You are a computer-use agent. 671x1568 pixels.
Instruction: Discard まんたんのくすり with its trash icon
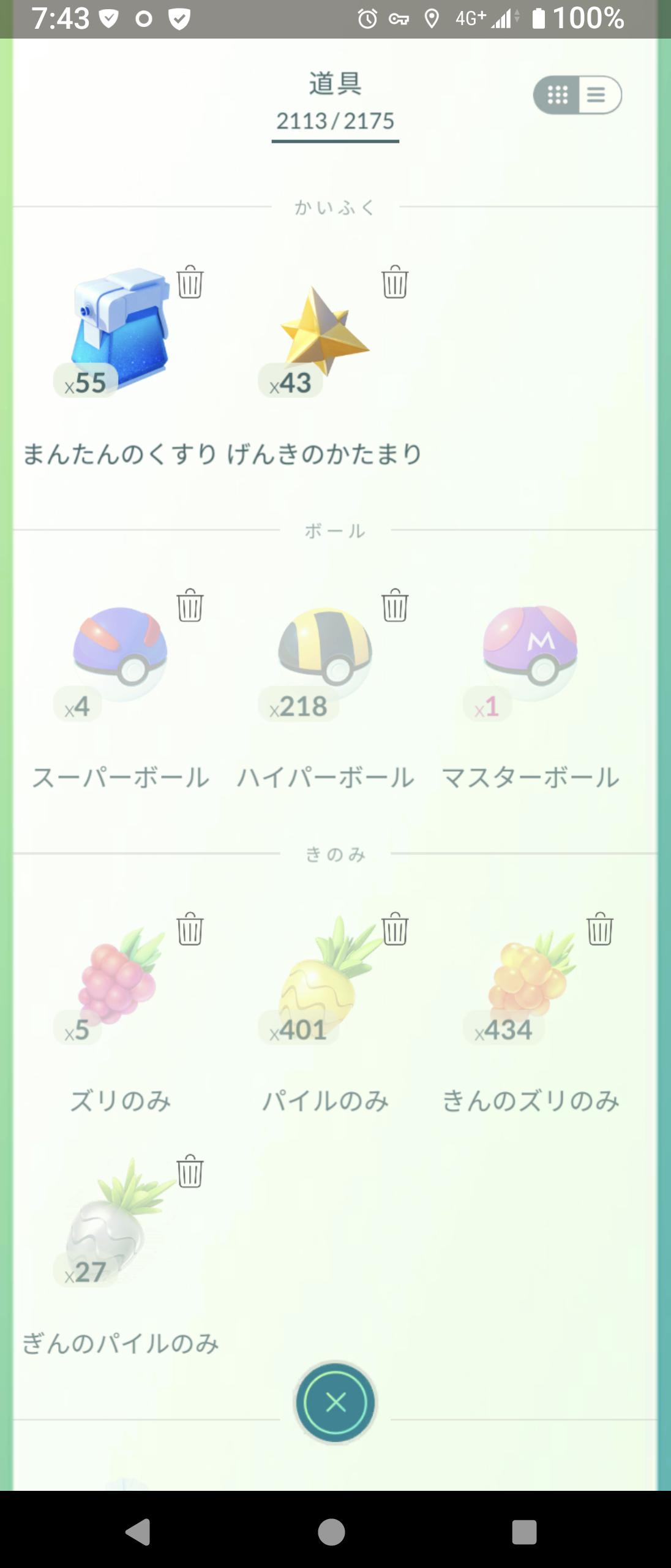190,282
